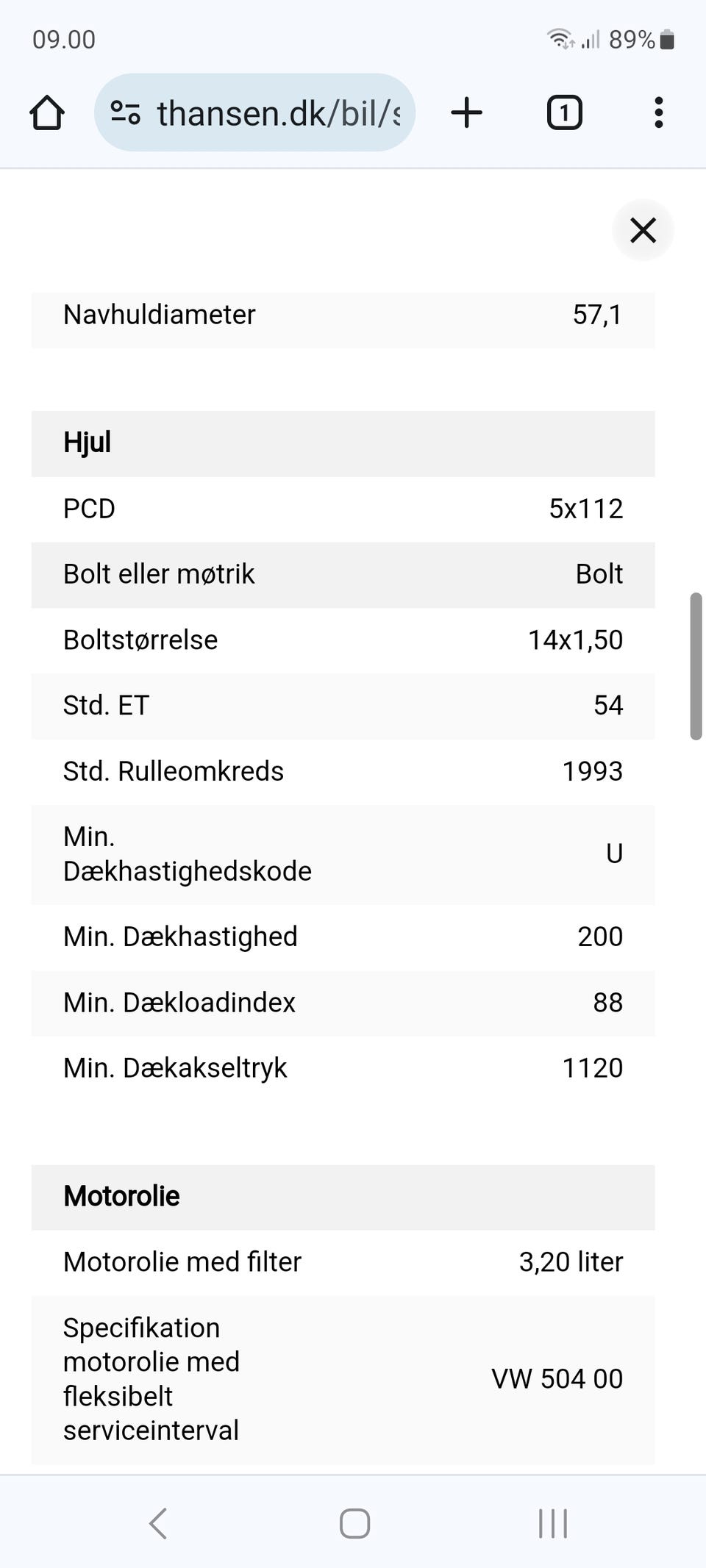Open a new browser tab with the plus icon

coord(466,112)
